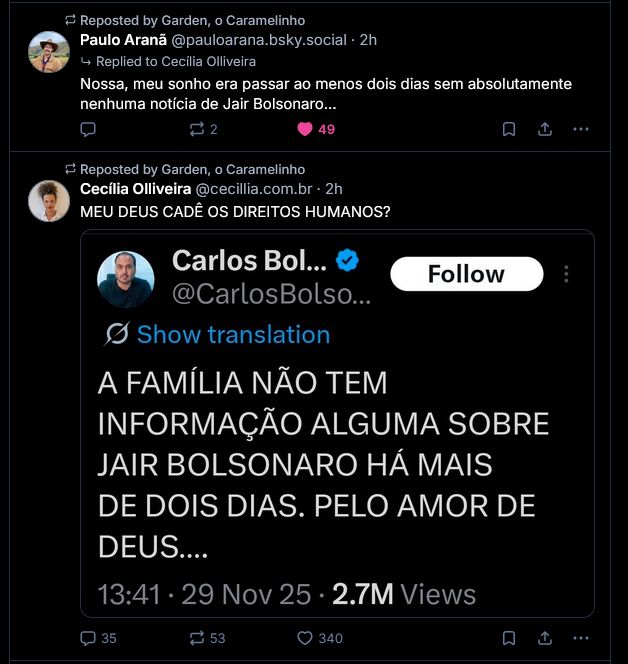The image size is (628, 664).
Task: Repost Cecília Olliveira's post
Action: [207, 638]
